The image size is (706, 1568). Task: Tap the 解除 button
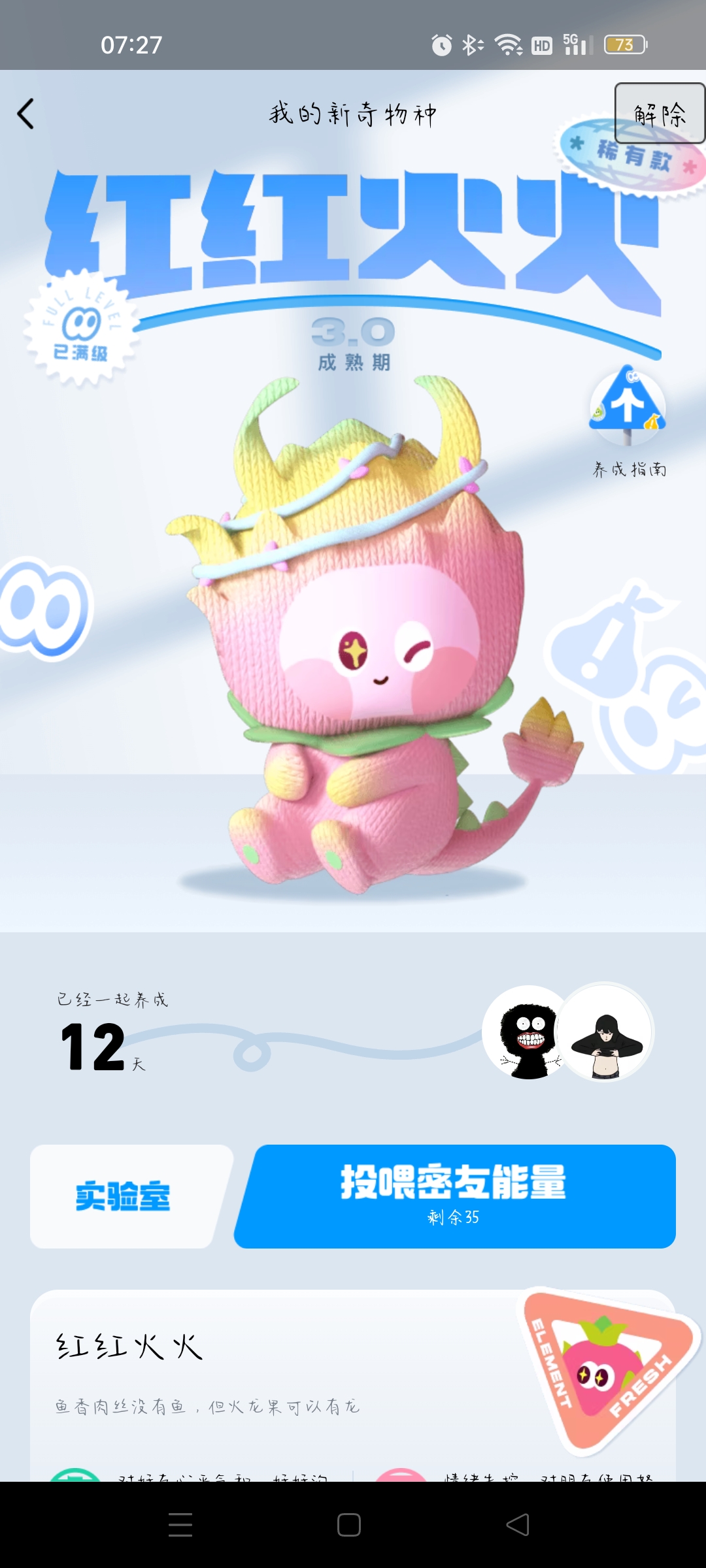tap(659, 114)
